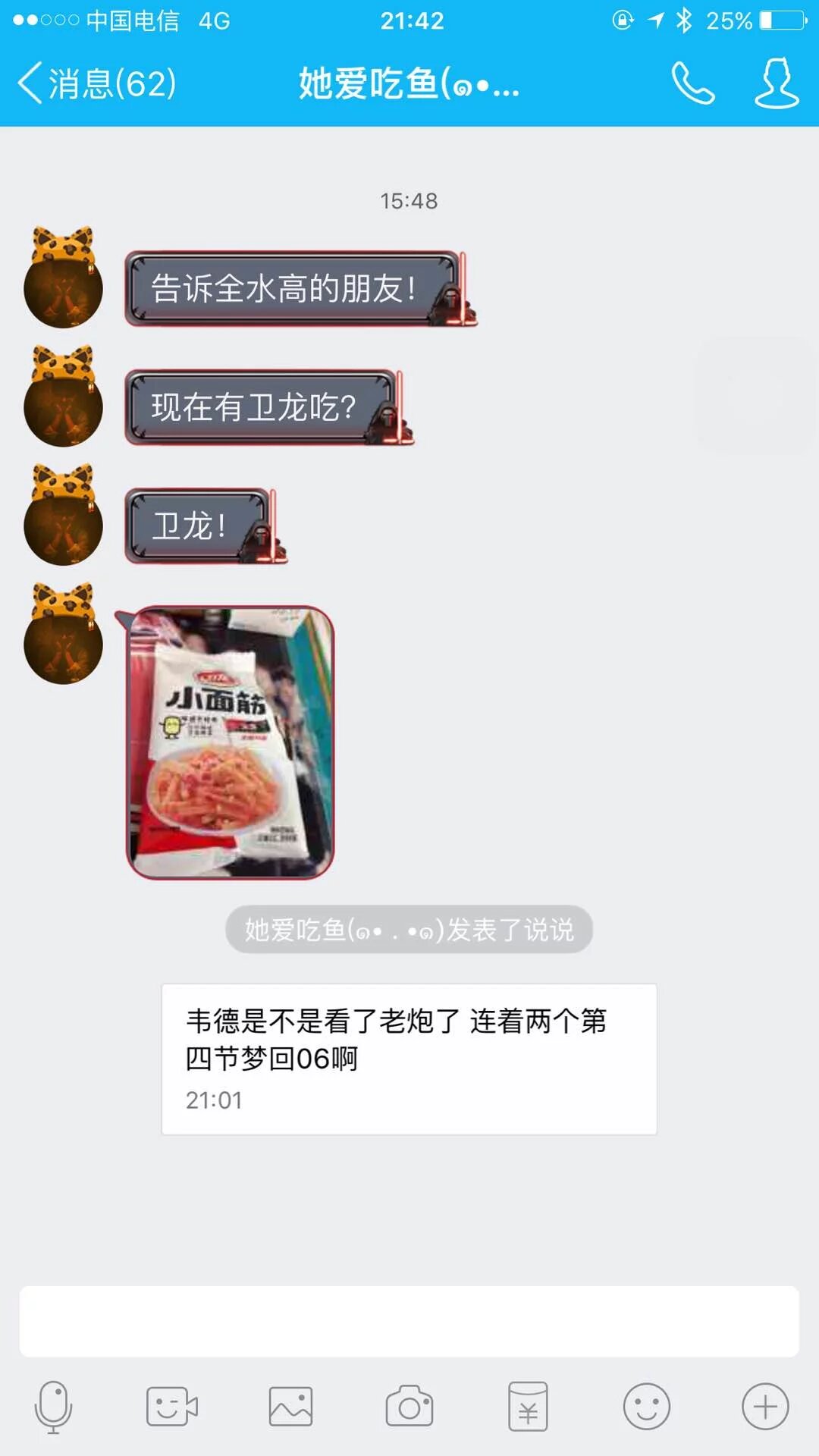Open more options with the plus icon
819x1456 pixels.
coord(764,1407)
